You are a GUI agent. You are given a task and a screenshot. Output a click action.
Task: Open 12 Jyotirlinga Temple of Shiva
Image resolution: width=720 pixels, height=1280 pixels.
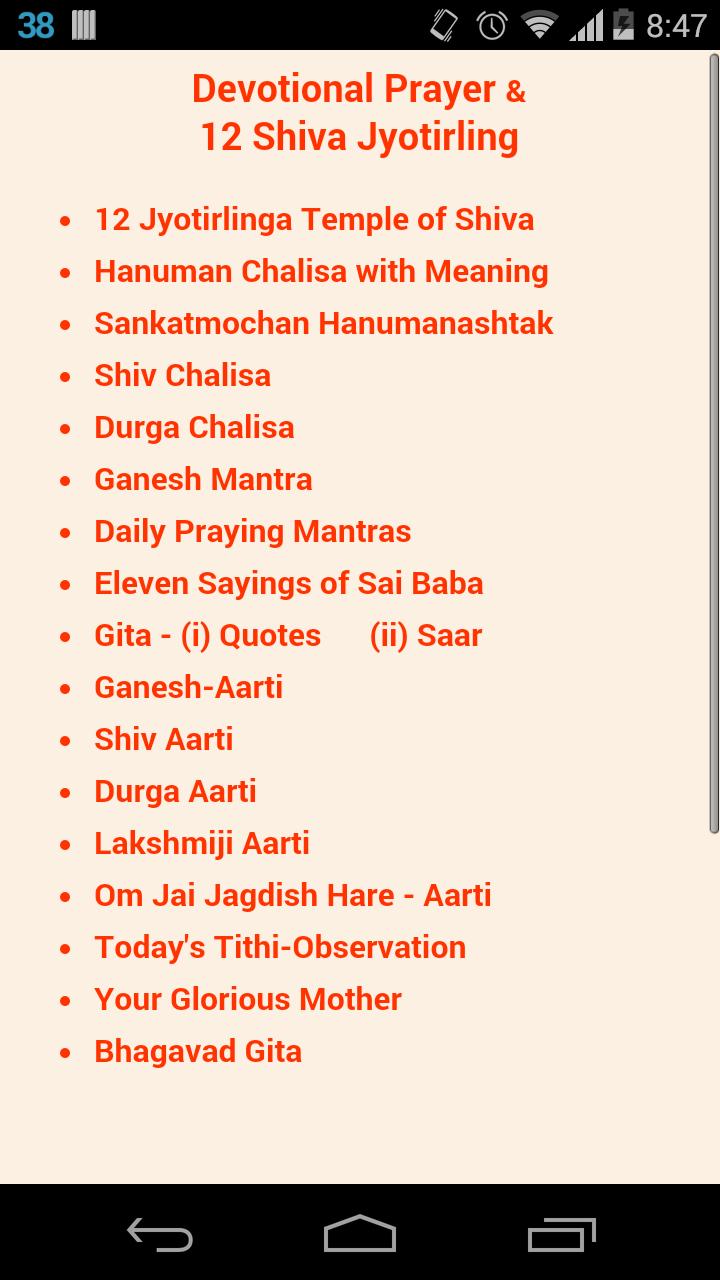coord(313,218)
